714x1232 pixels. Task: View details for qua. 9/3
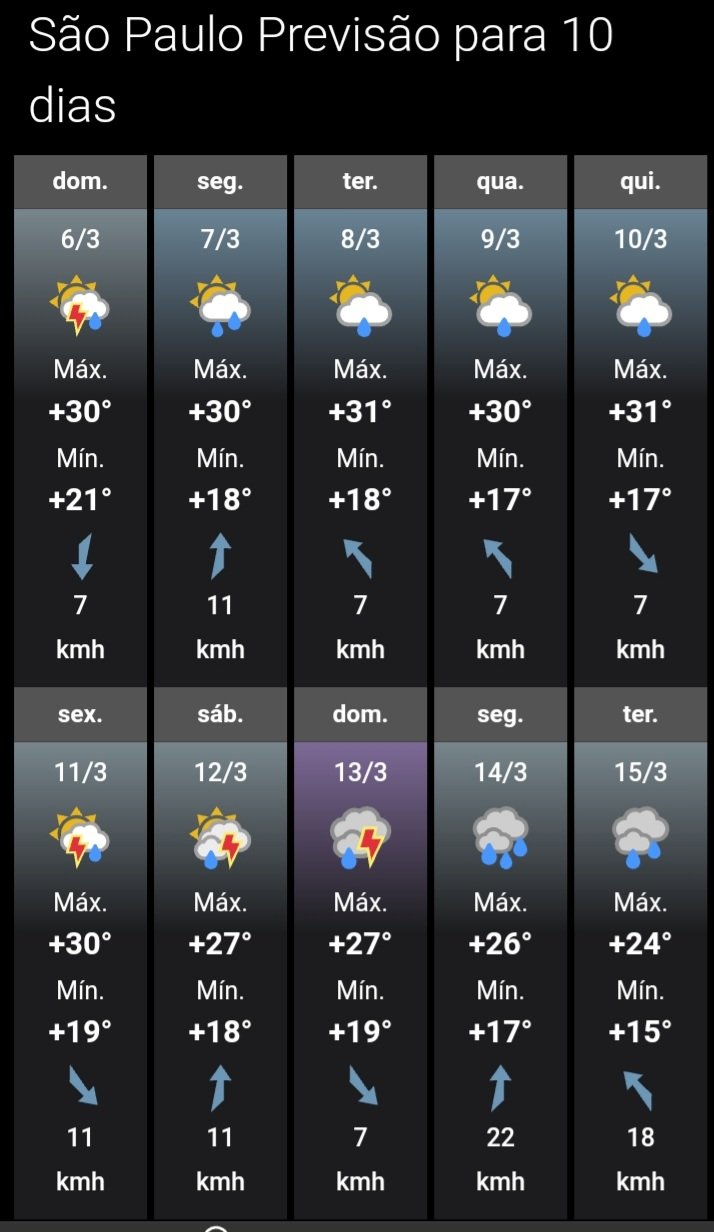[x=500, y=420]
